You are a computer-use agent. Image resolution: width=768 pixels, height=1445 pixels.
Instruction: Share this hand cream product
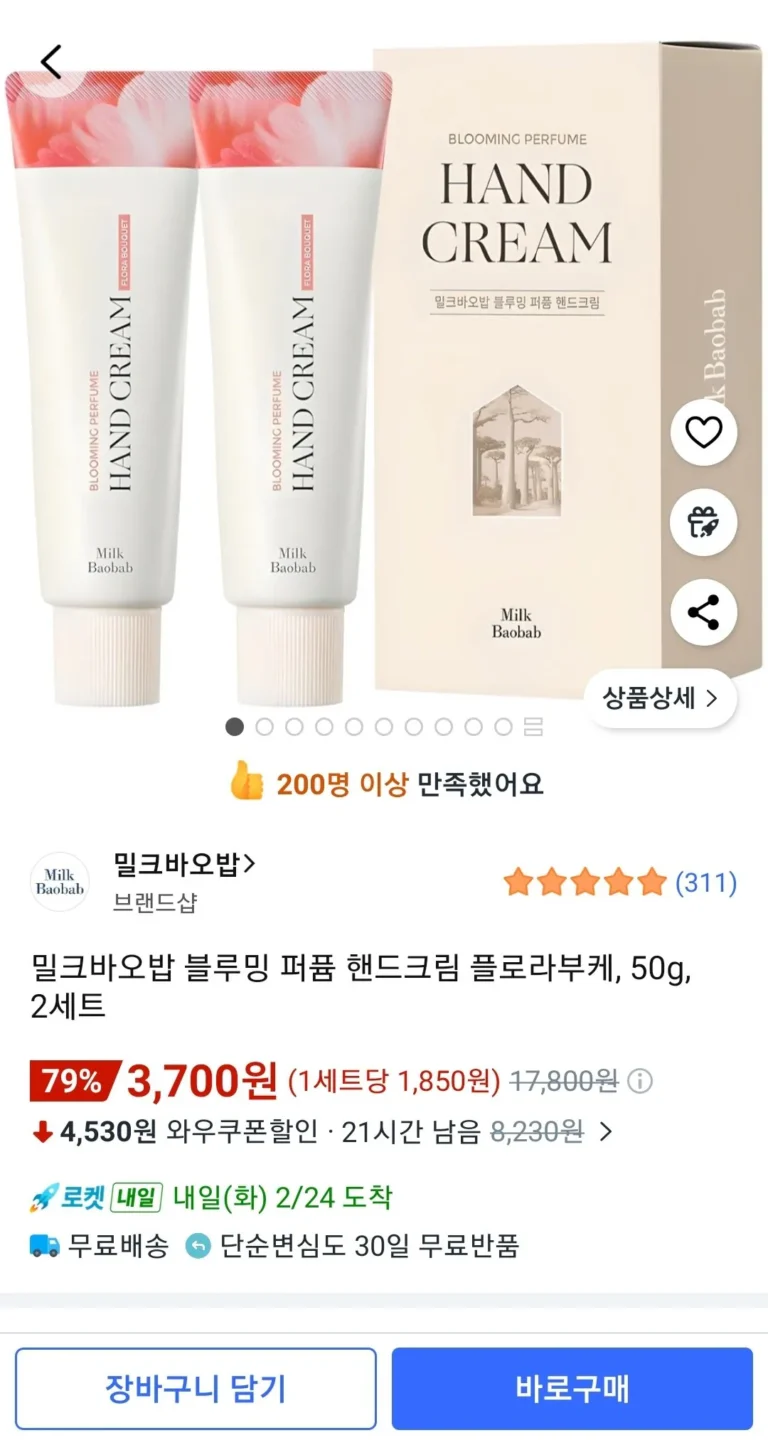coord(703,612)
